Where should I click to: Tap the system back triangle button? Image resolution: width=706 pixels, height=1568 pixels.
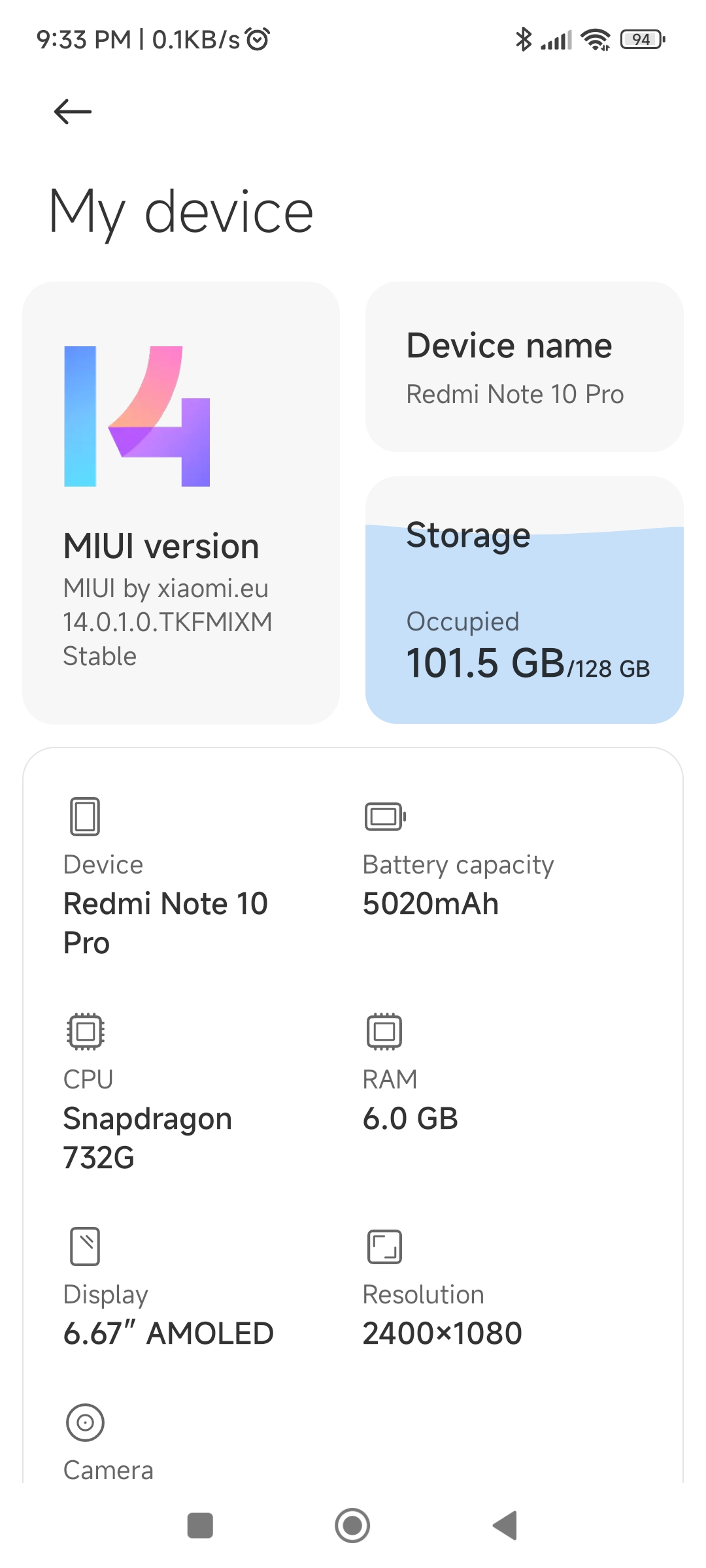tap(505, 1526)
